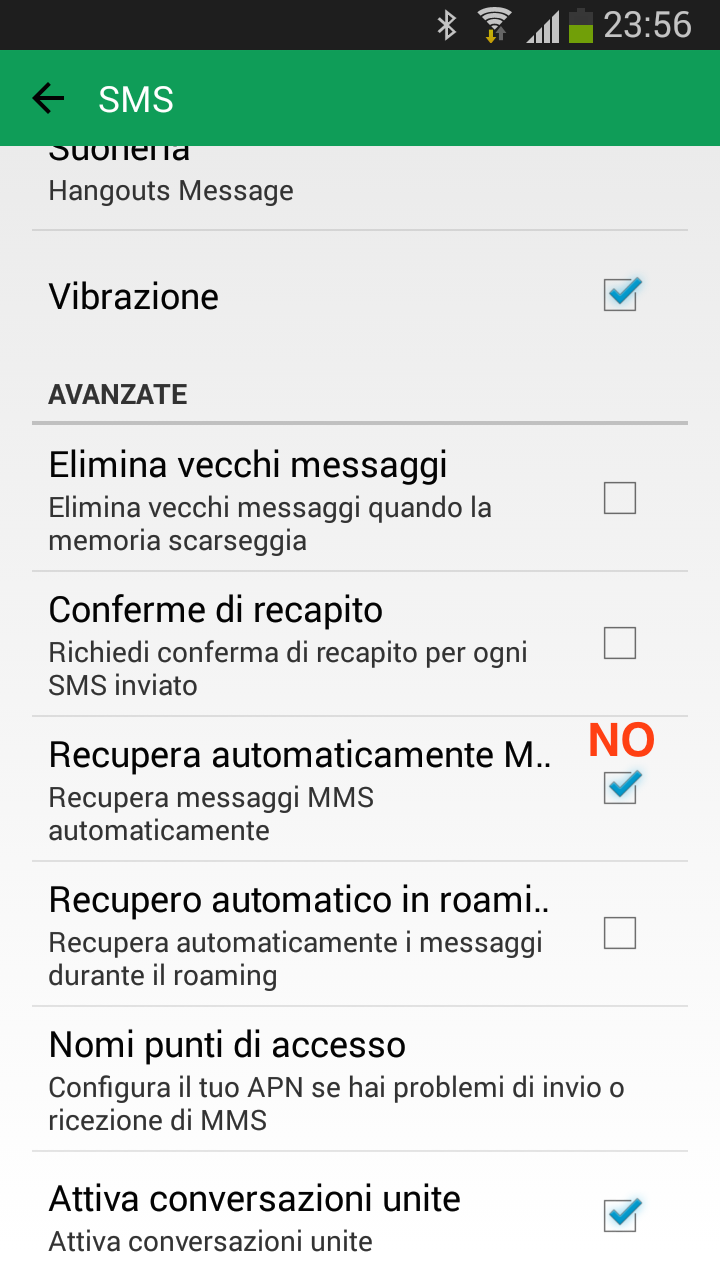
Task: Disable the Vibrazione checkbox
Action: tap(620, 296)
